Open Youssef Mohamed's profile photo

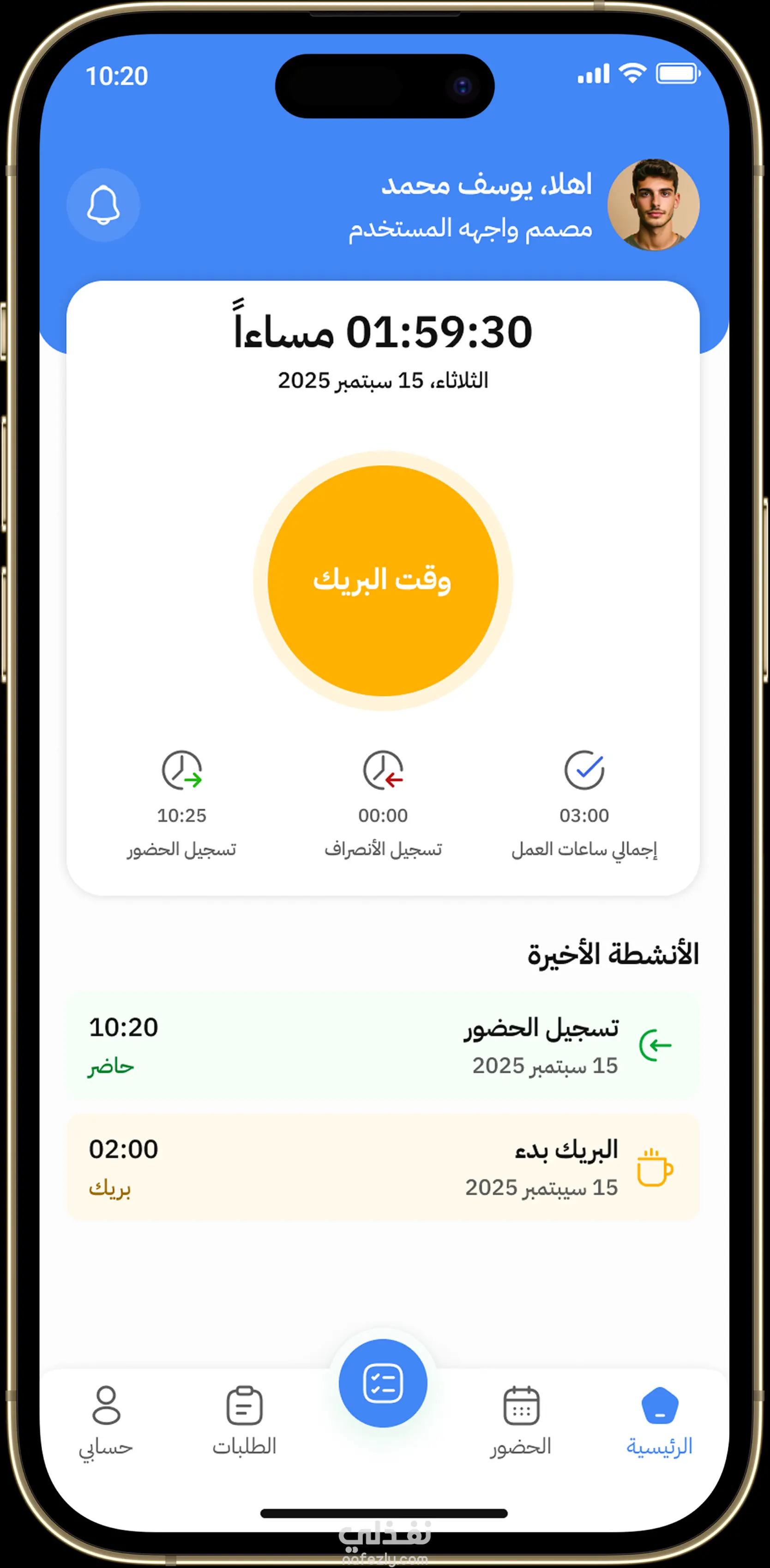(x=653, y=205)
